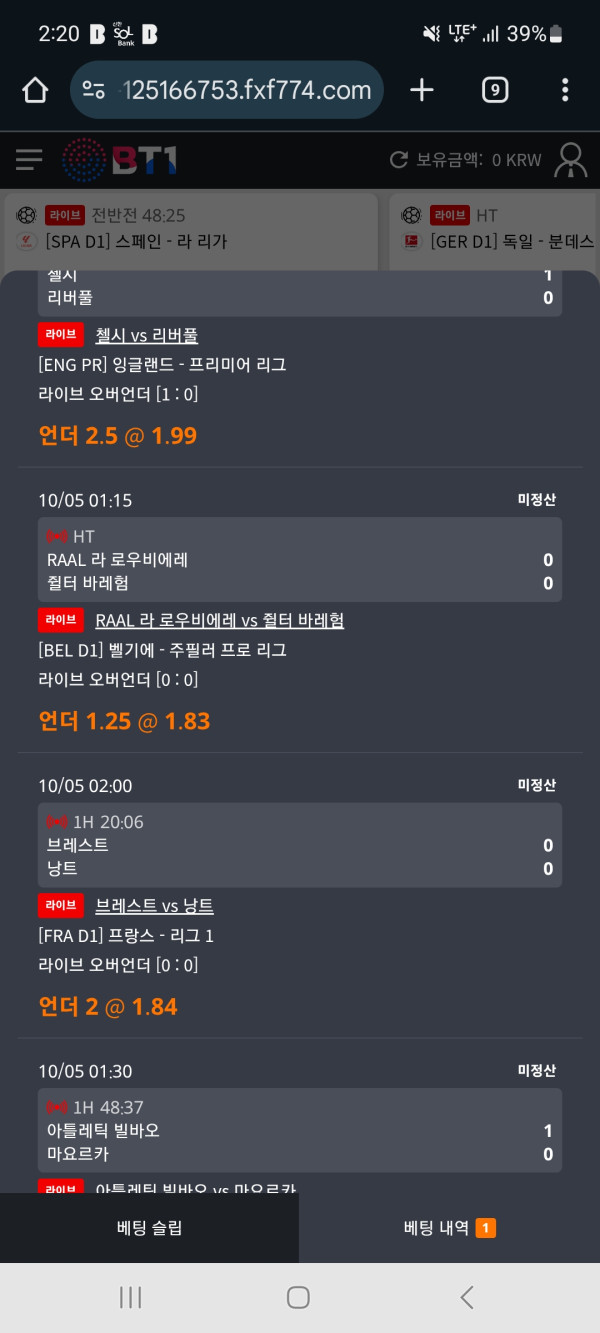The width and height of the screenshot is (600, 1333).
Task: Open the BT1 hamburger menu
Action: click(29, 160)
